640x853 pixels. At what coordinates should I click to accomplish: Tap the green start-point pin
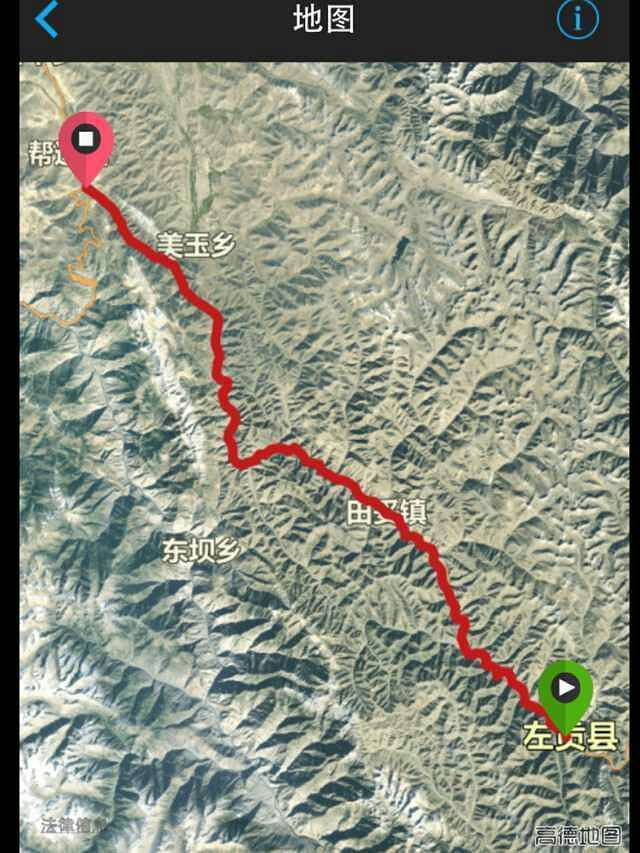click(x=566, y=690)
